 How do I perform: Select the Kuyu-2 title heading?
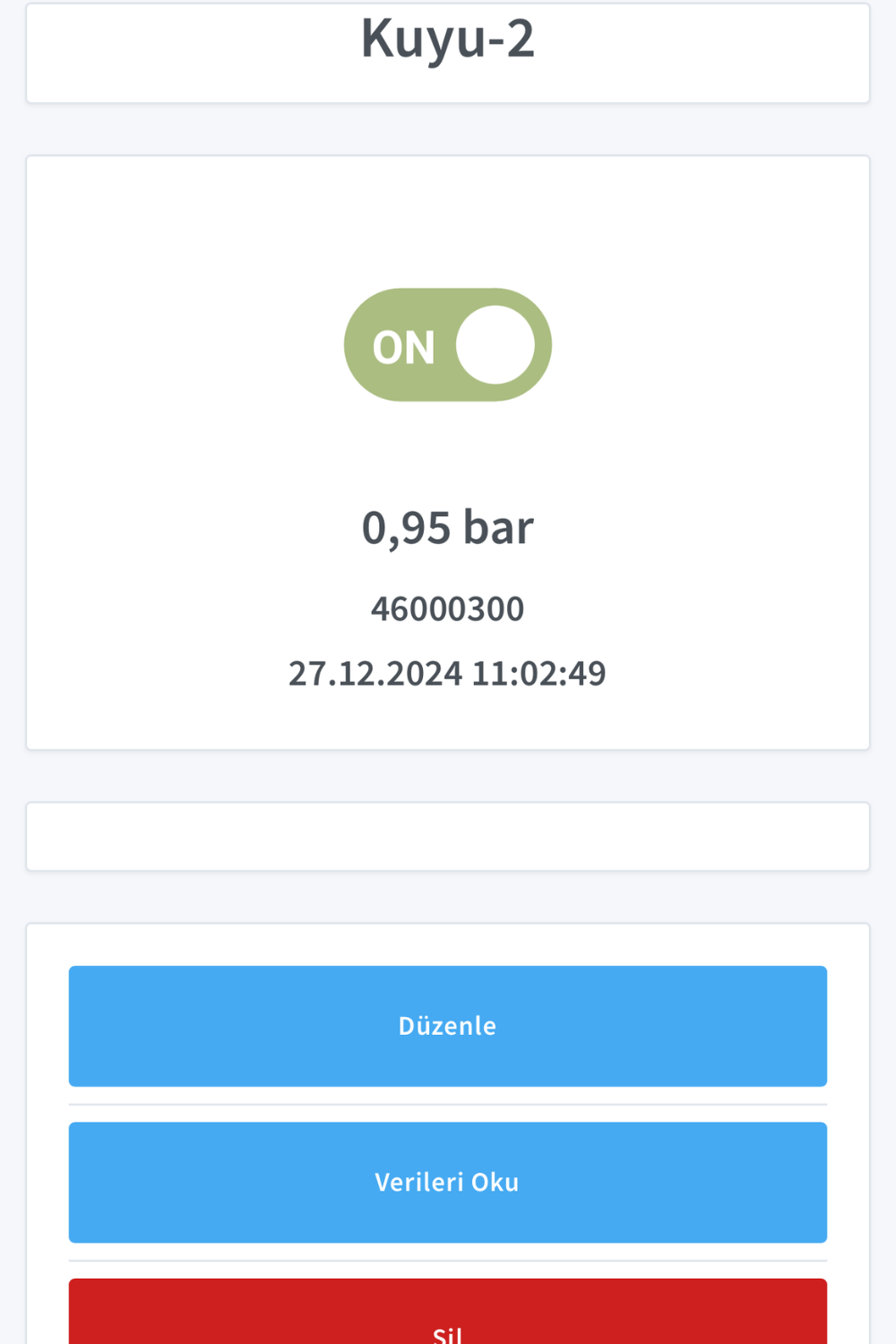click(x=447, y=40)
